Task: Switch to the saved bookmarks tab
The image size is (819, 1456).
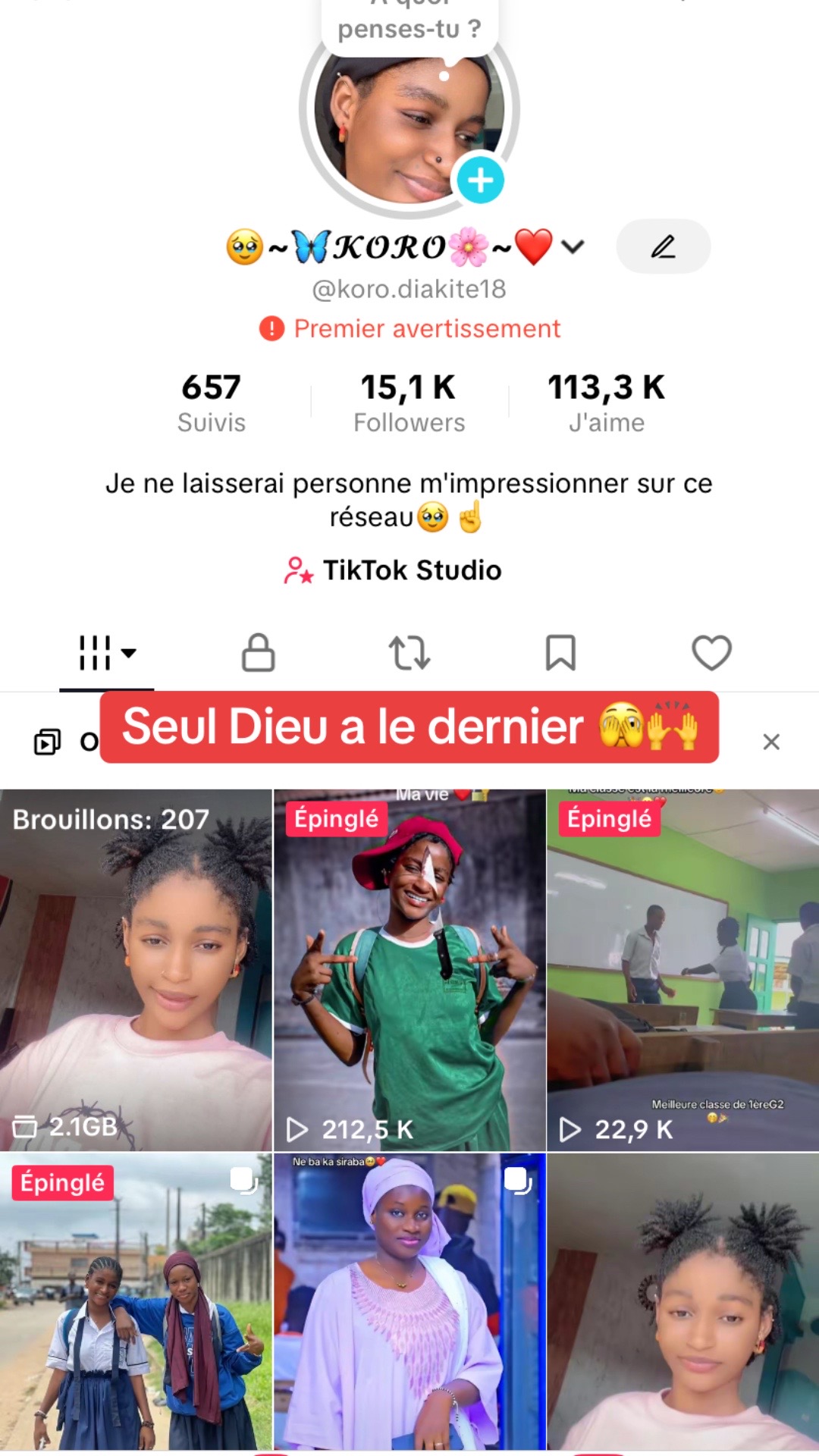Action: 560,653
